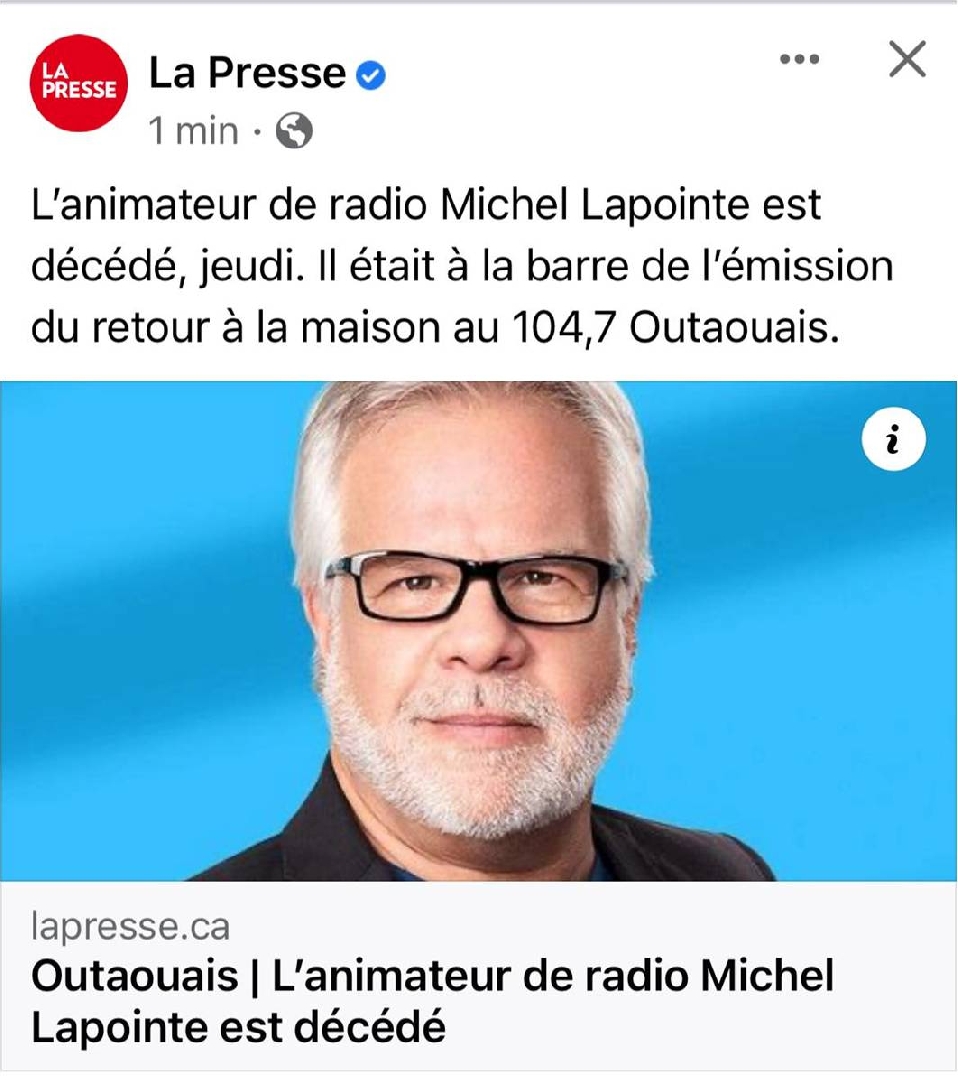Tap the La Presse page name
The width and height of the screenshot is (958, 1080).
click(x=247, y=73)
